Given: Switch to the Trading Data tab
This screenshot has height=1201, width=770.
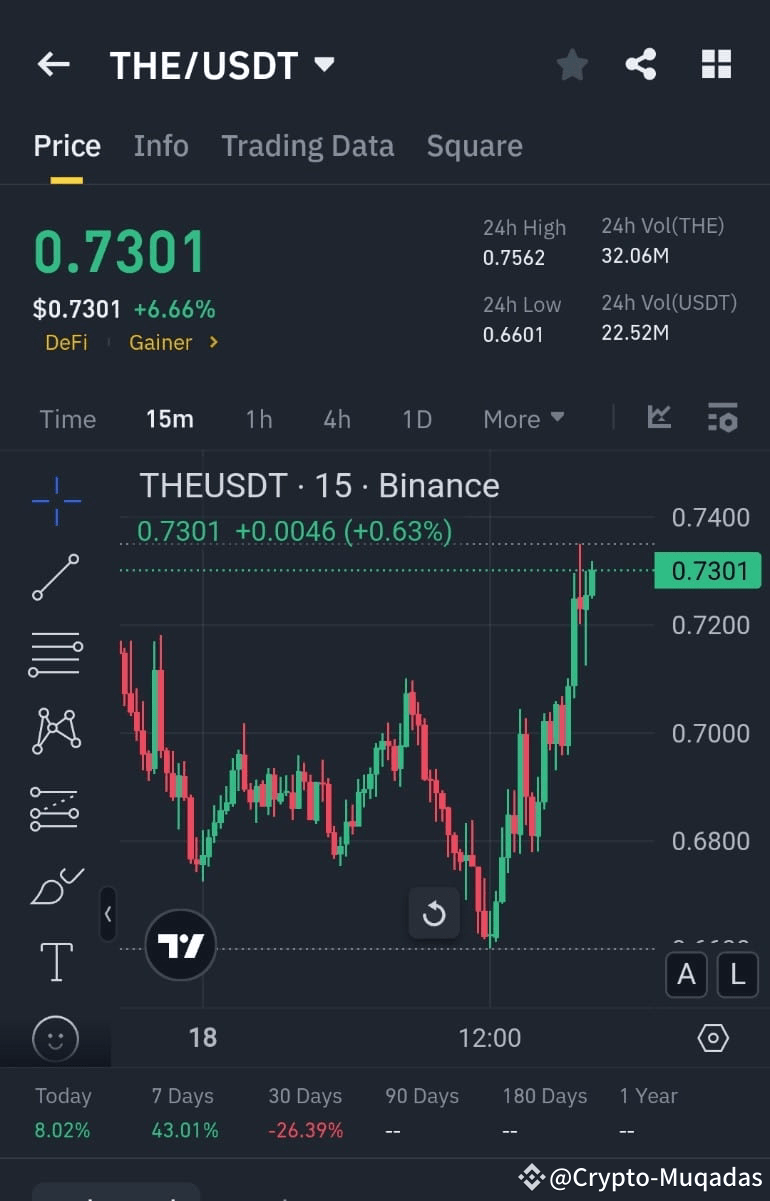Looking at the screenshot, I should [x=307, y=146].
